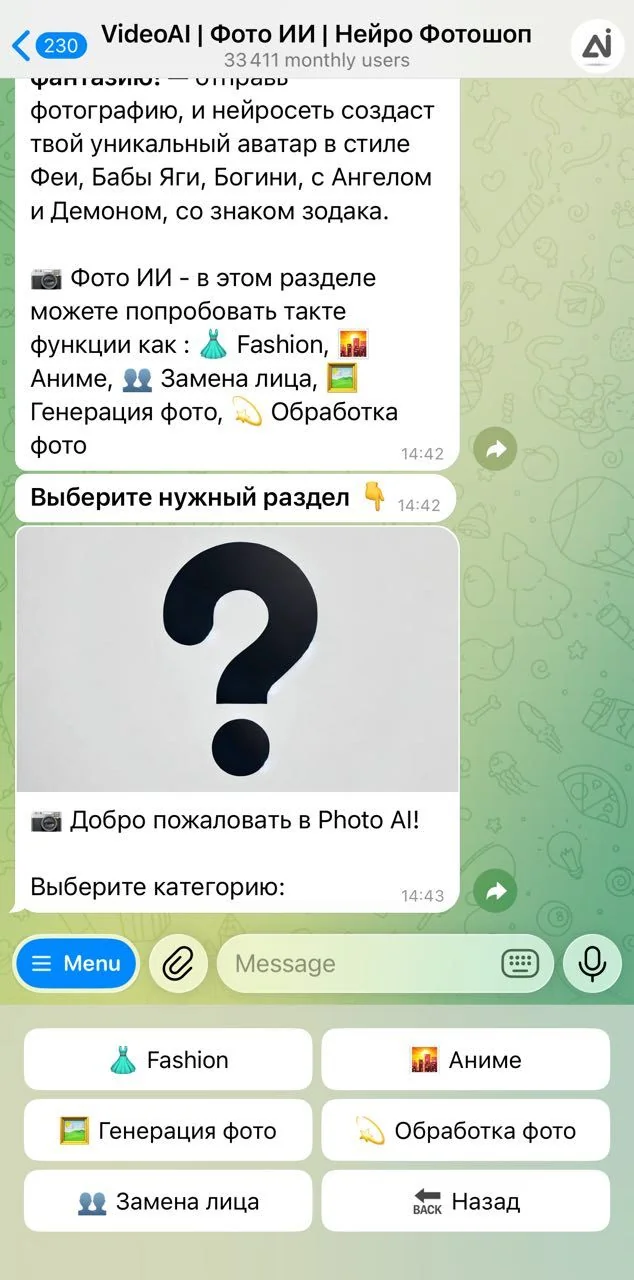634x1280 pixels.
Task: Choose the Аниме category
Action: [x=465, y=1060]
